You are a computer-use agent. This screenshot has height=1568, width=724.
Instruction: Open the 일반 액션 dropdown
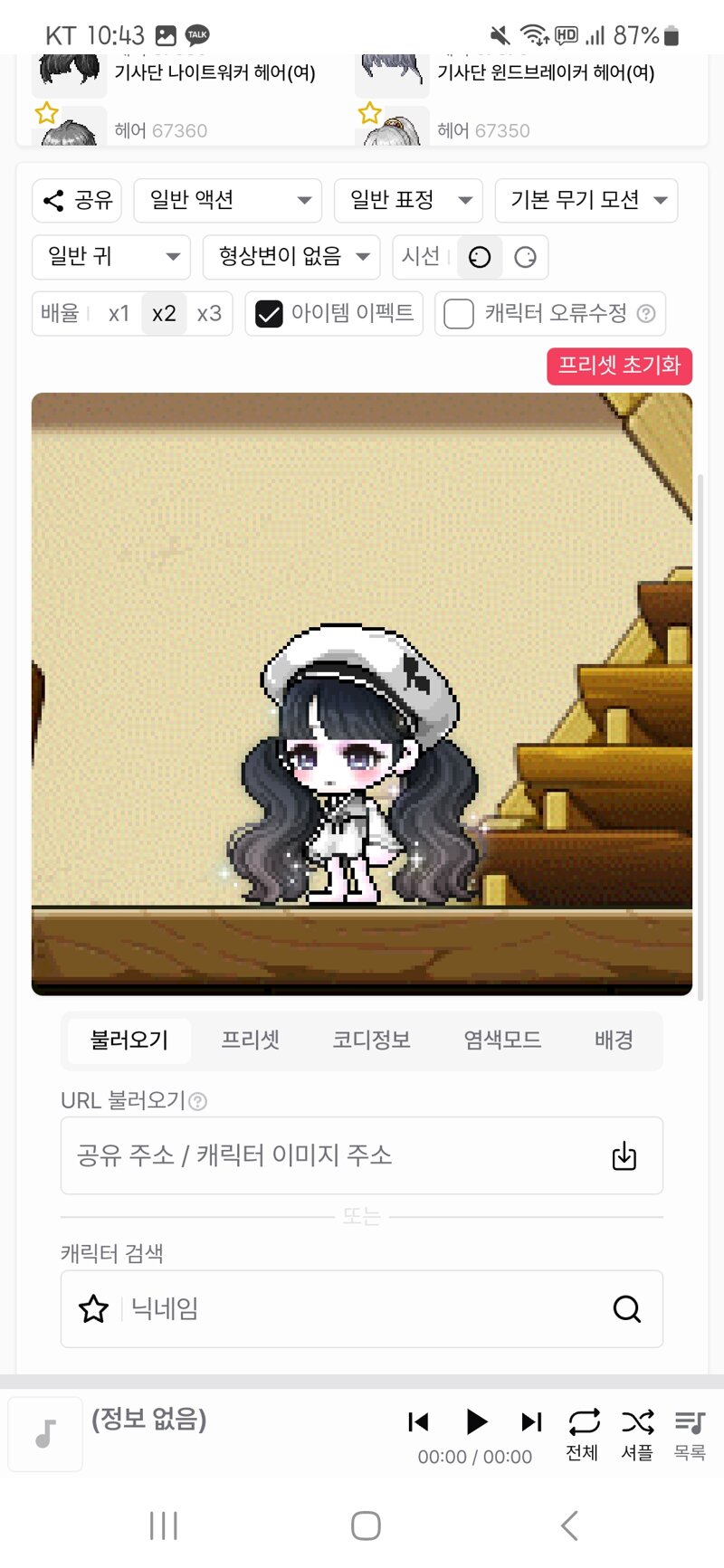(228, 201)
